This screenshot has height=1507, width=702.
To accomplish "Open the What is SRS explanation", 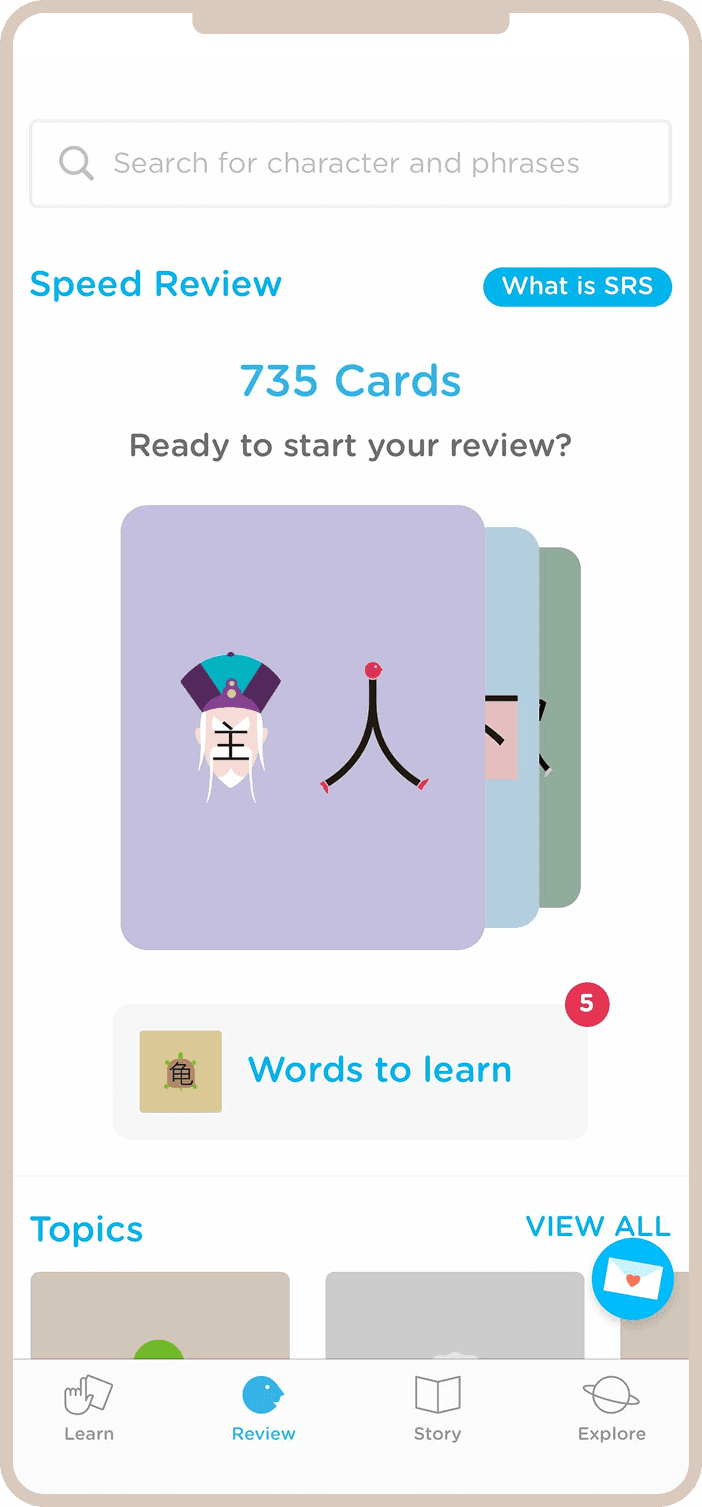I will [x=577, y=287].
